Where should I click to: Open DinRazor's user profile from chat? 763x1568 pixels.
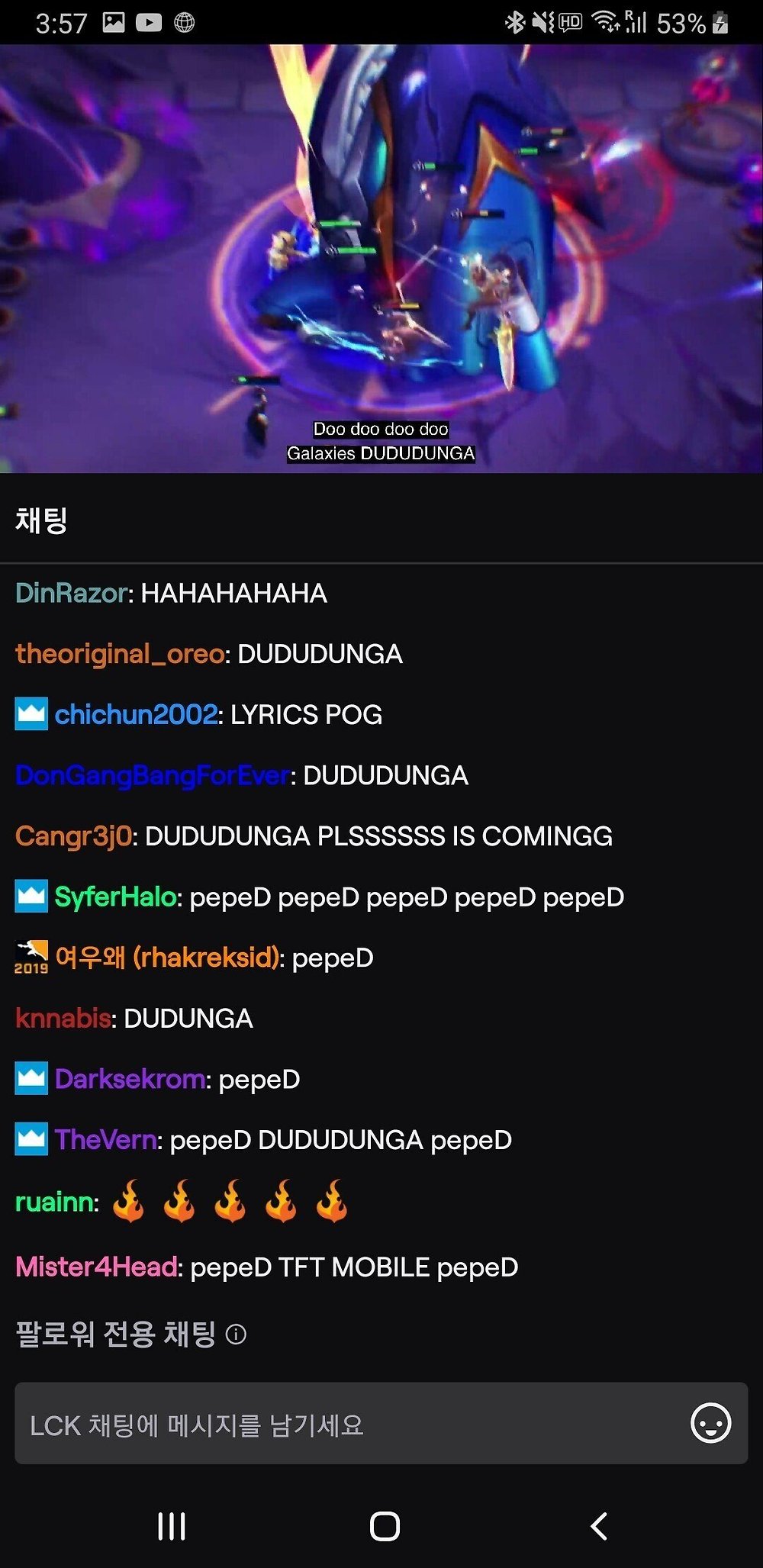coord(71,594)
